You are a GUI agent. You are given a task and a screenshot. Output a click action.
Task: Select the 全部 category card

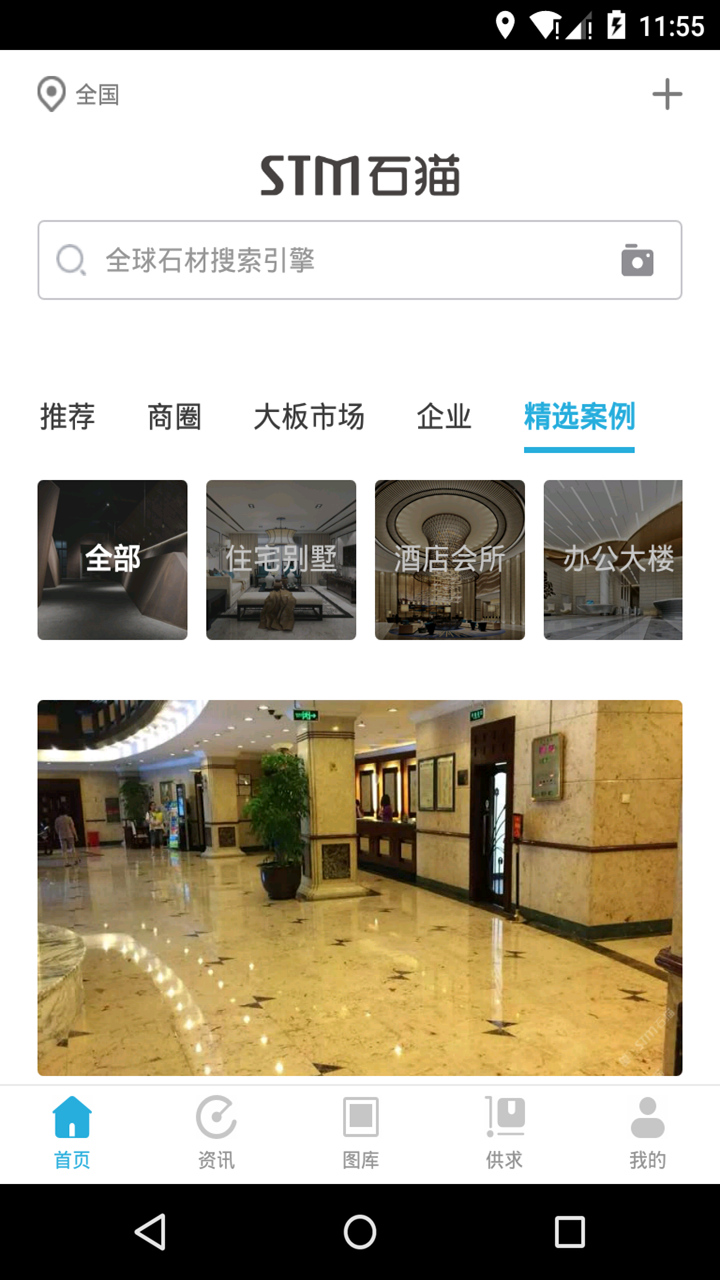click(112, 558)
